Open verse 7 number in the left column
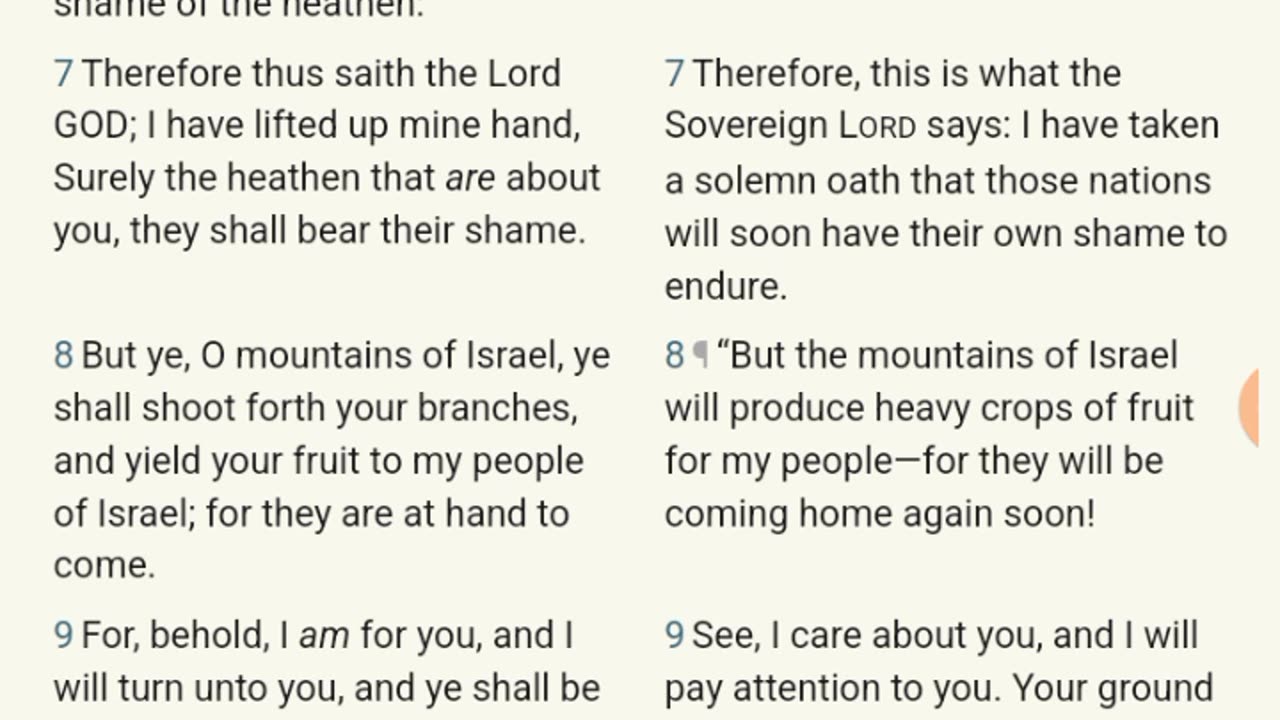The image size is (1280, 720). coord(63,74)
